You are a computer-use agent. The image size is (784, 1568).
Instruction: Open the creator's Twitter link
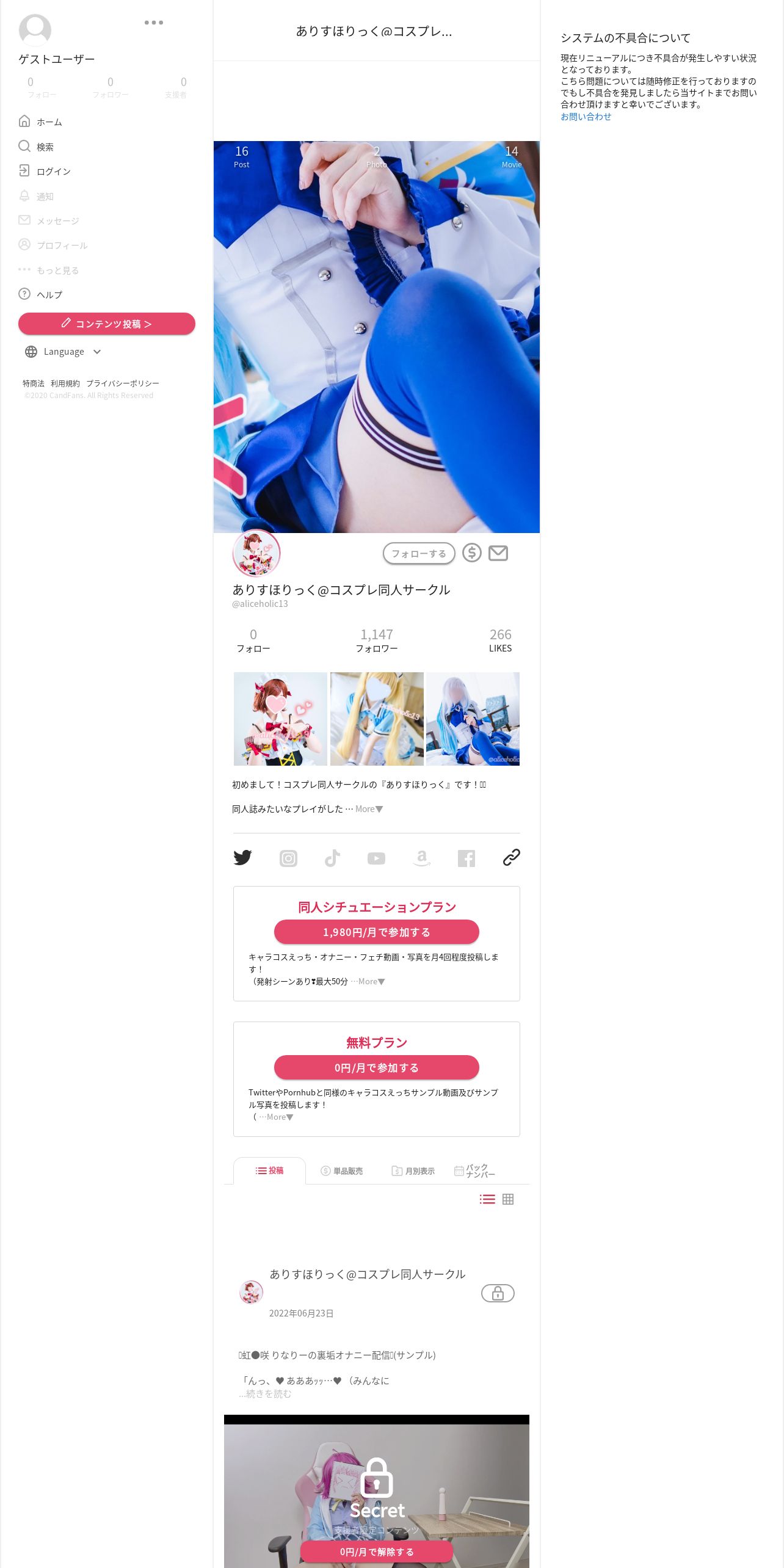click(242, 857)
